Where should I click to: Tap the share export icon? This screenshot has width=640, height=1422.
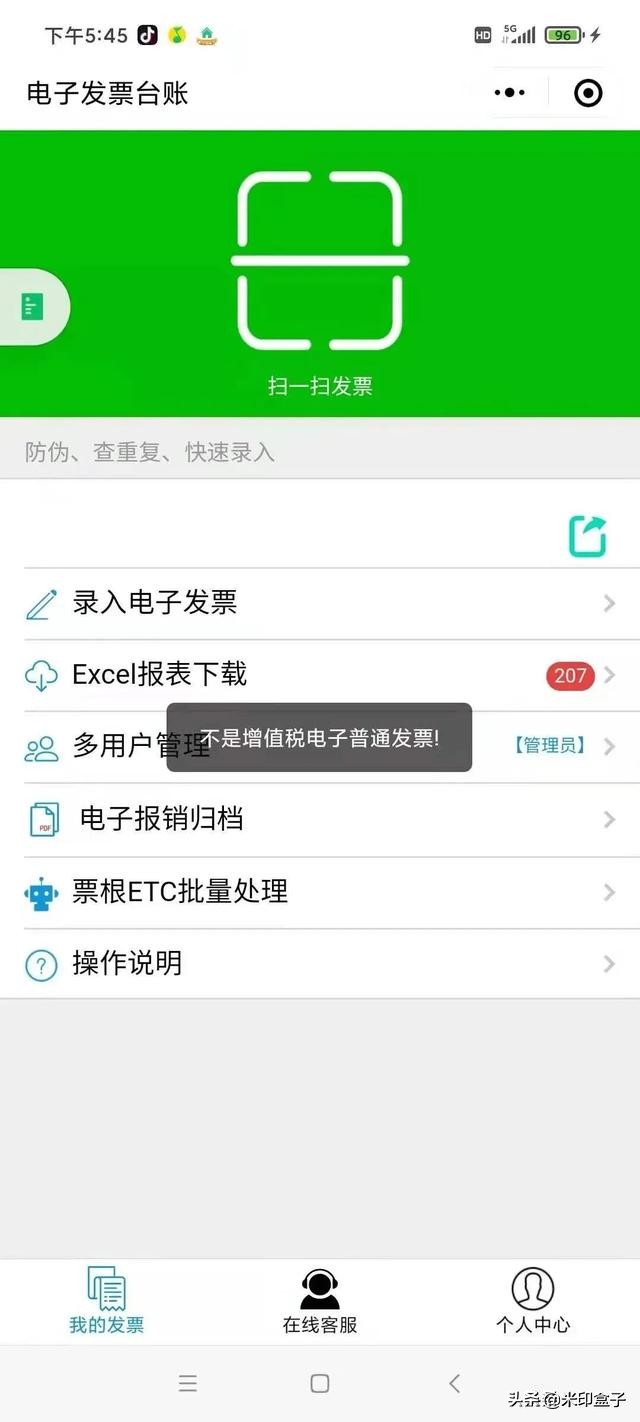588,535
